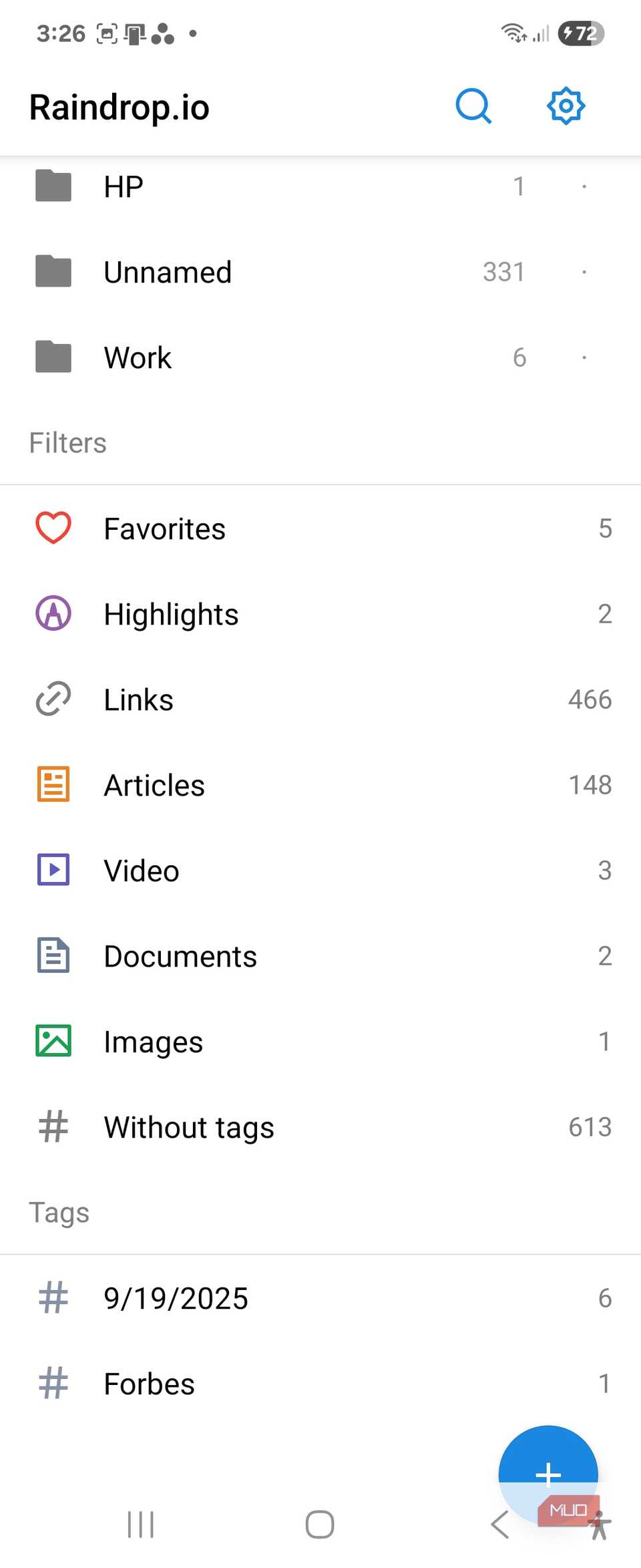The width and height of the screenshot is (641, 1568).
Task: Select the Articles filter icon
Action: pos(53,784)
